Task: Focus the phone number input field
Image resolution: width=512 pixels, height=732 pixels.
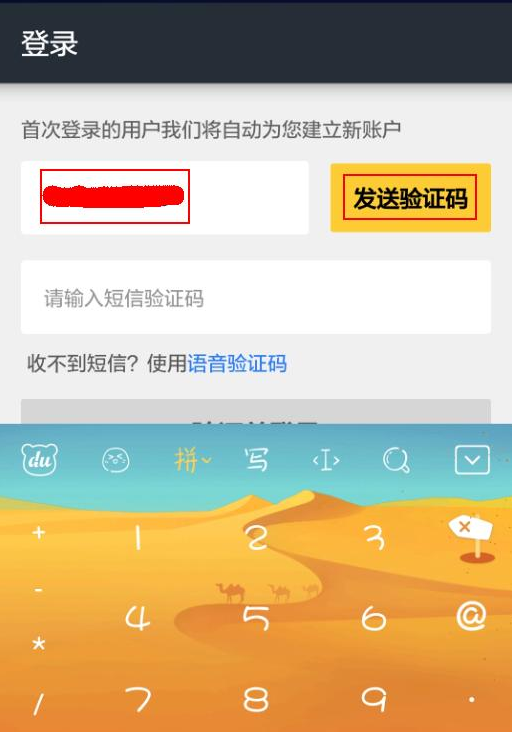Action: point(165,197)
